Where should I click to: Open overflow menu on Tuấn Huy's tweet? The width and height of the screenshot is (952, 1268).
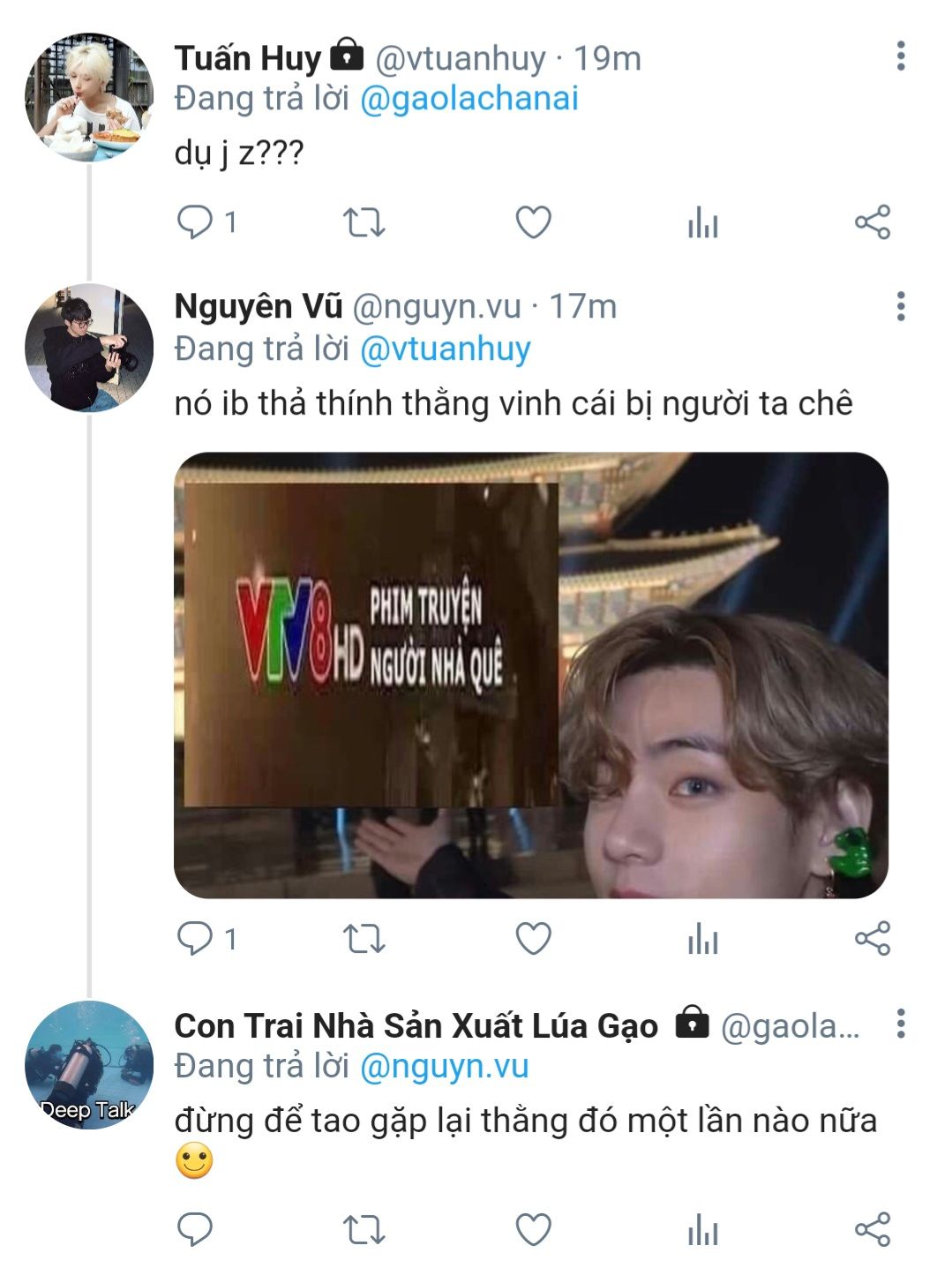900,56
